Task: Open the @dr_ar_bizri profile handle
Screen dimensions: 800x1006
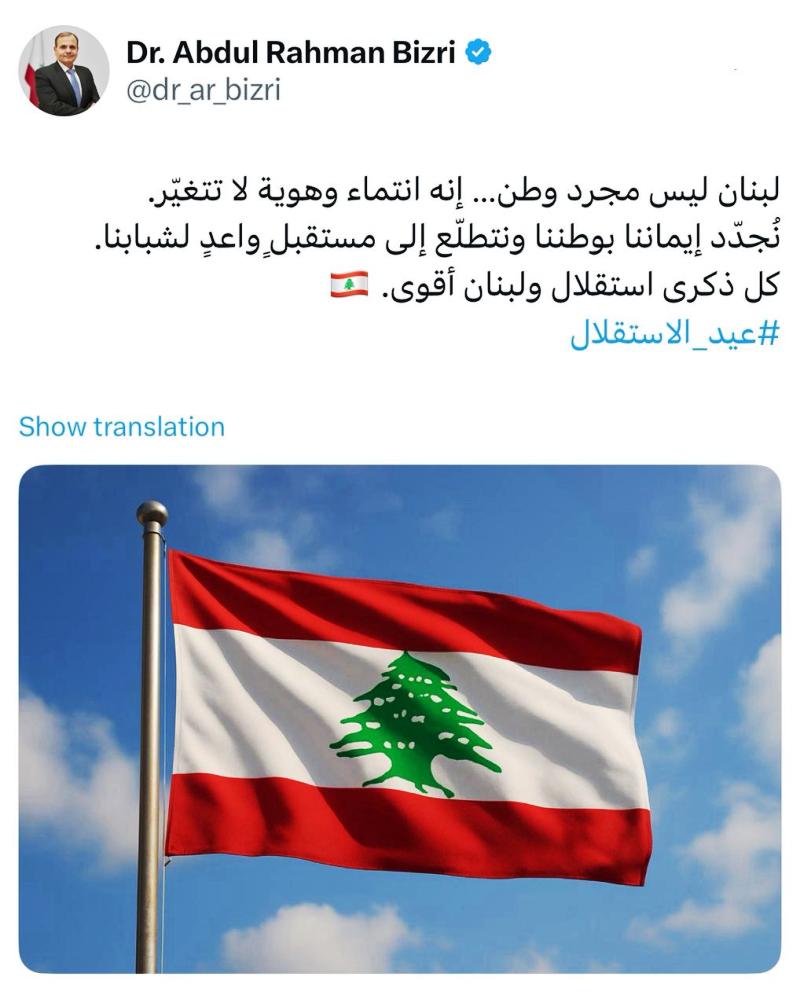Action: pos(203,90)
